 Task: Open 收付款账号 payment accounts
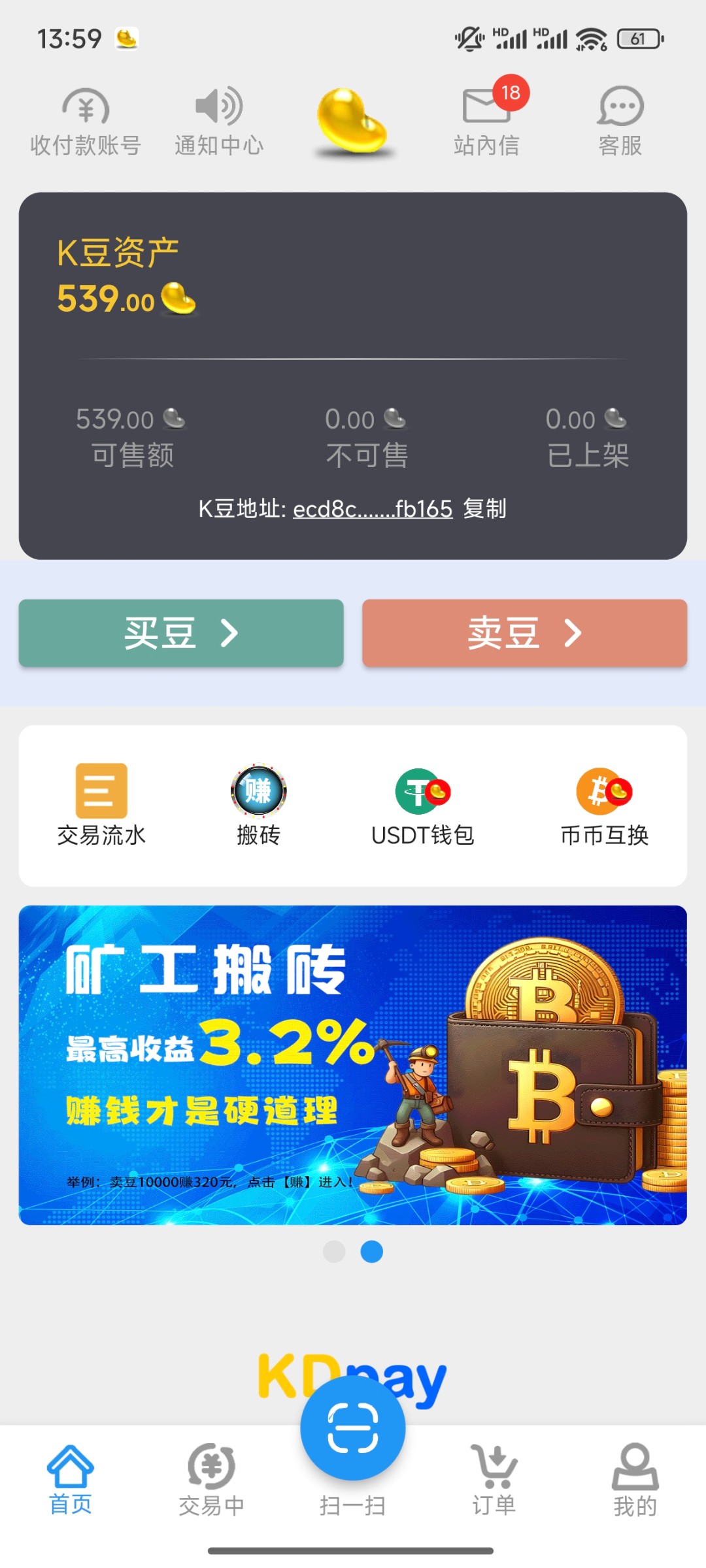pos(86,122)
